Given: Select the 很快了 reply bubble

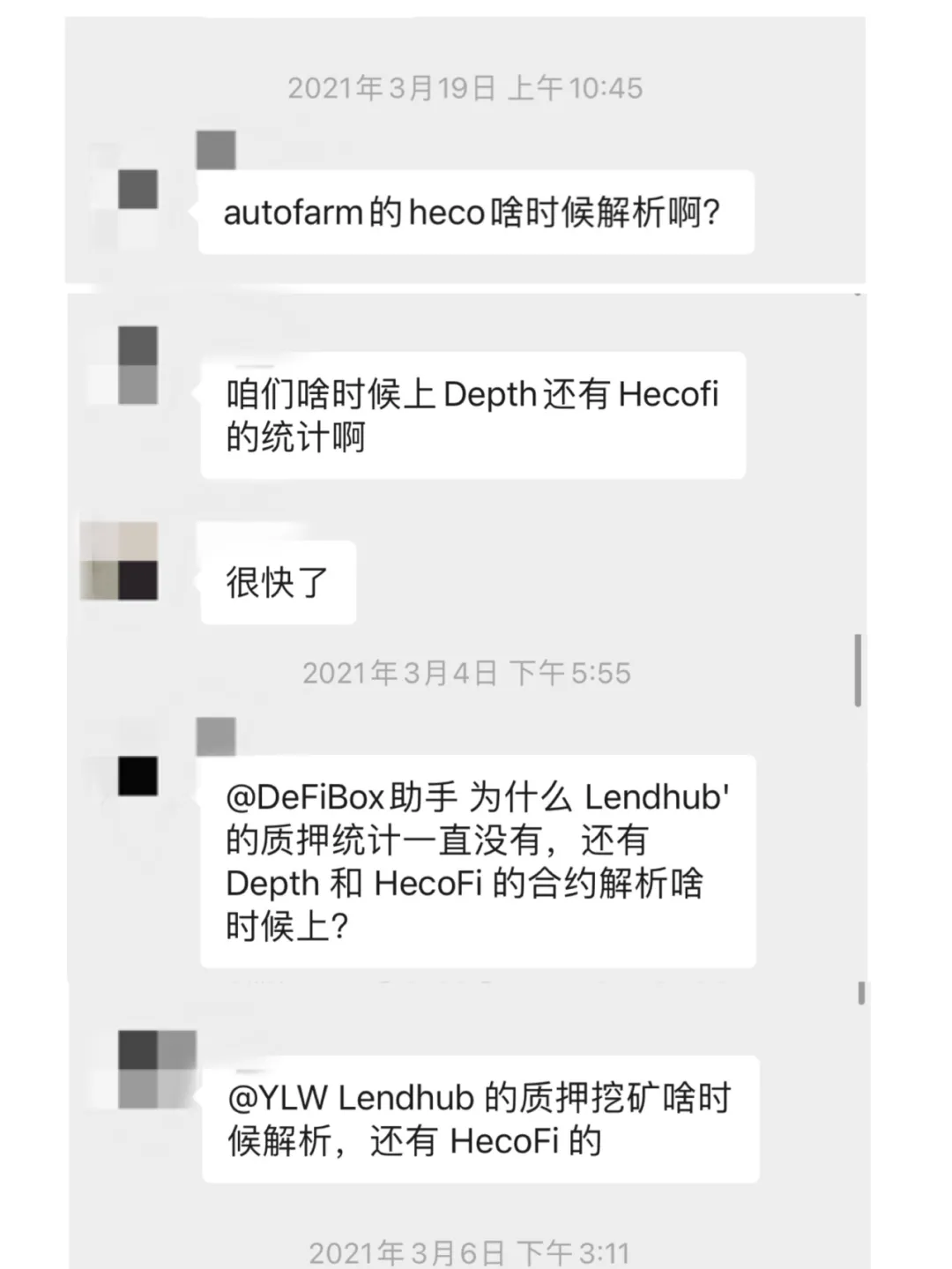Looking at the screenshot, I should tap(276, 582).
